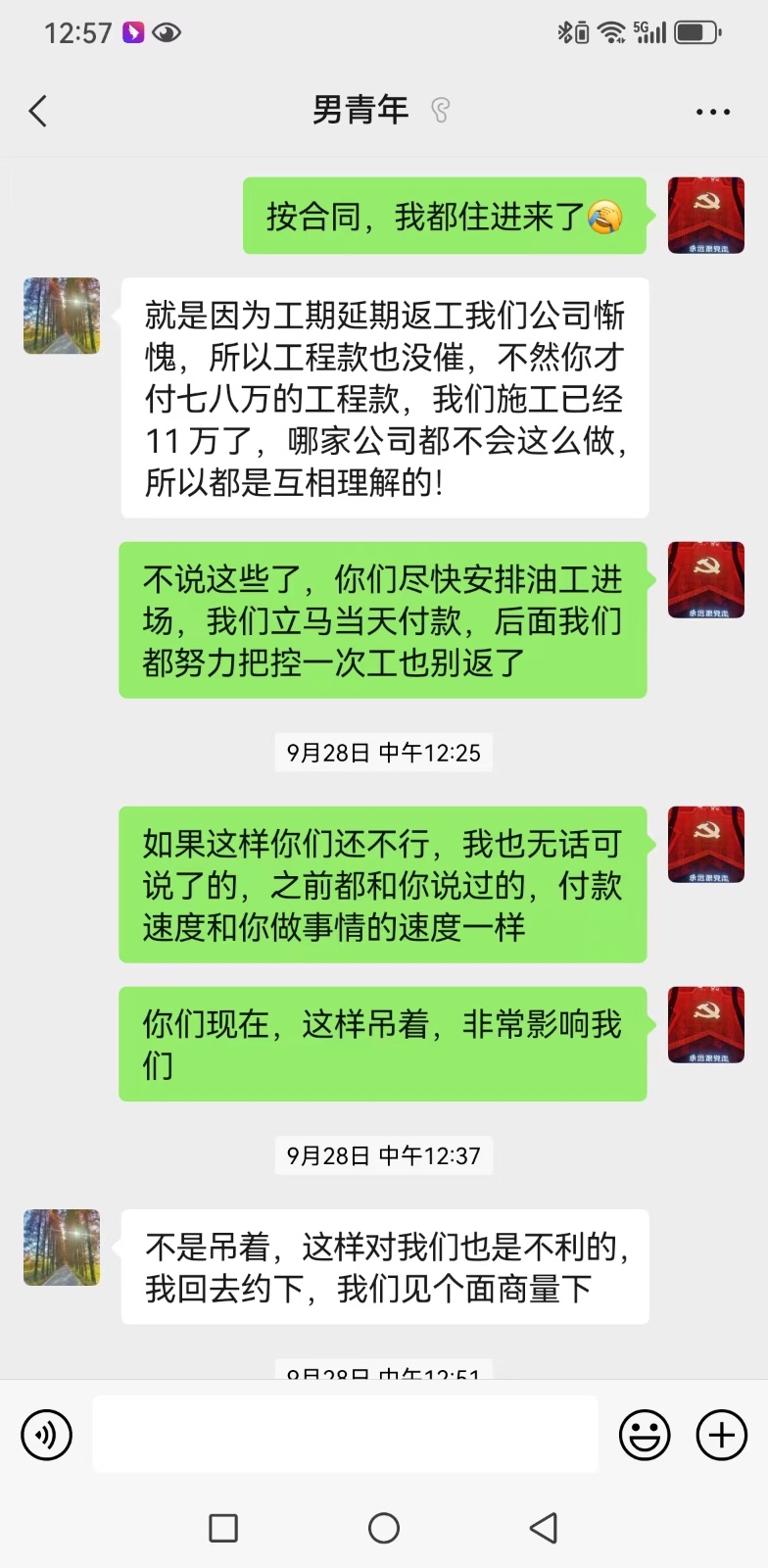Screen dimensions: 768x1568
Task: Open the contact's avatar beside 不是吊着 message
Action: [x=62, y=1247]
